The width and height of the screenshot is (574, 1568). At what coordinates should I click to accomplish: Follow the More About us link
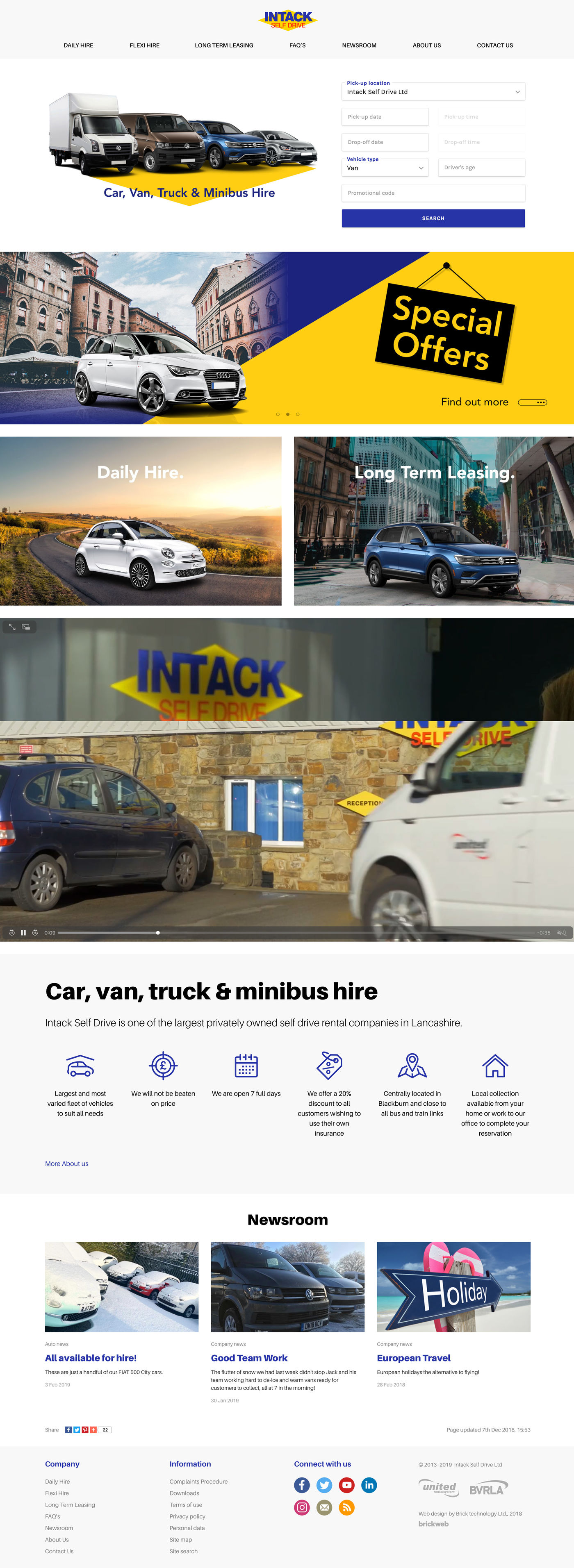(x=66, y=1164)
